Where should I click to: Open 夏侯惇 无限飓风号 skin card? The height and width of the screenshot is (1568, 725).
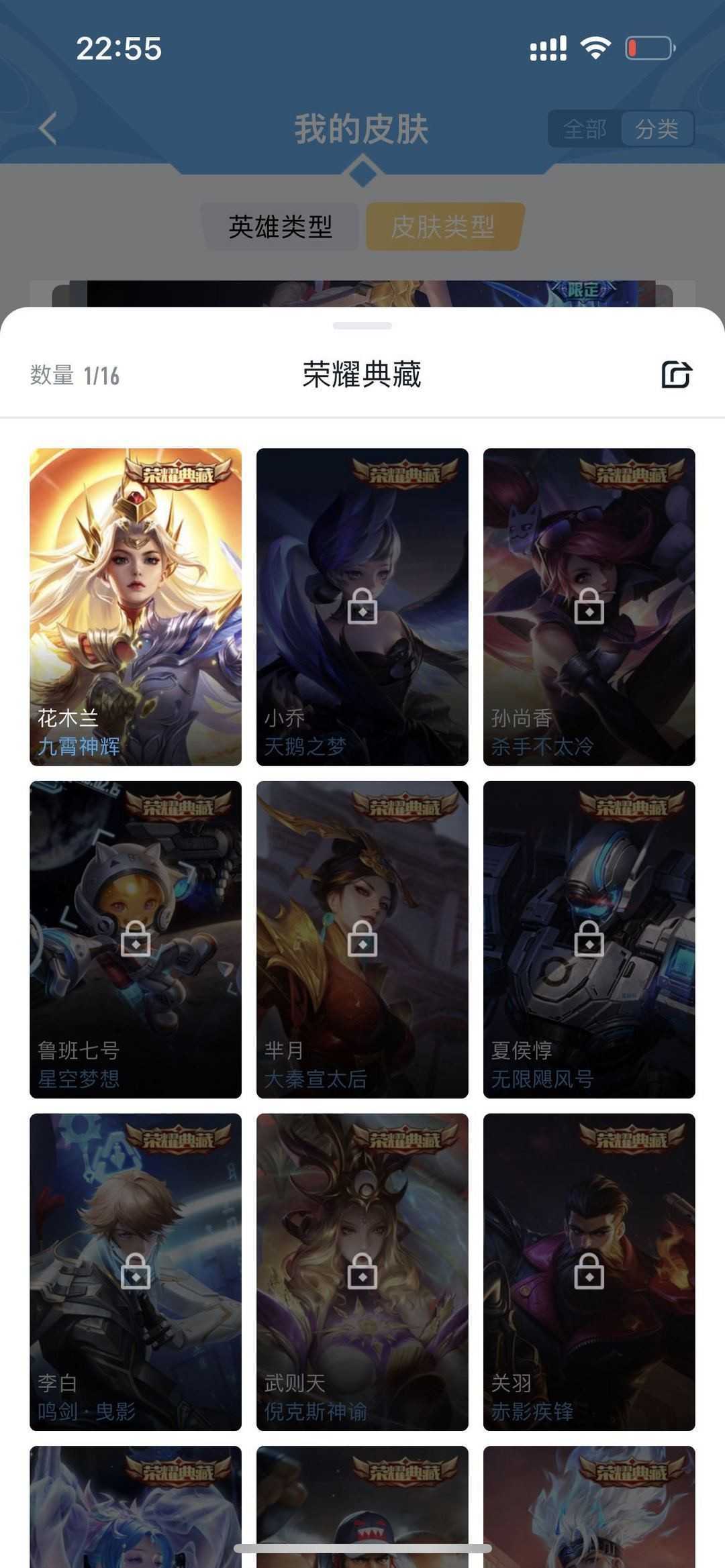click(589, 939)
